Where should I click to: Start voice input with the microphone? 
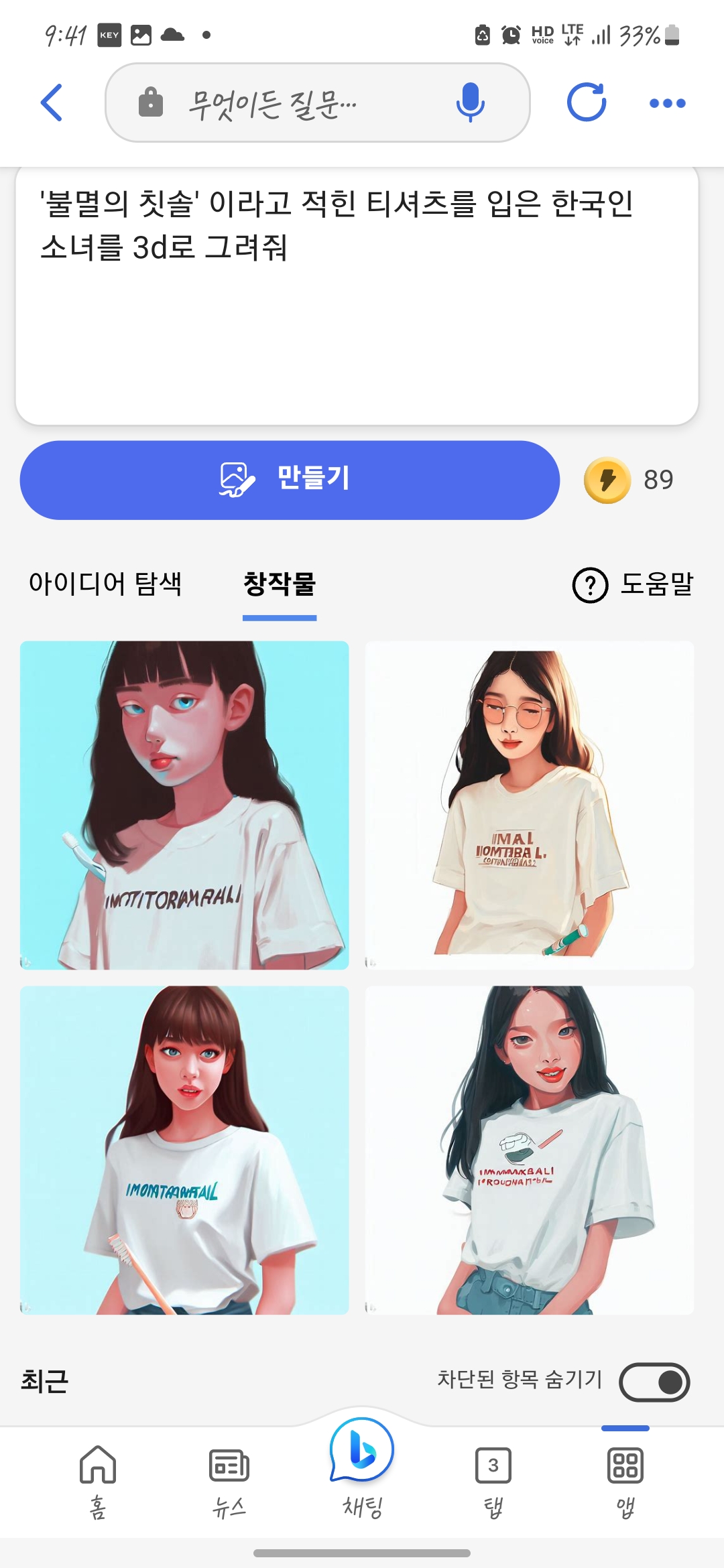pos(470,103)
